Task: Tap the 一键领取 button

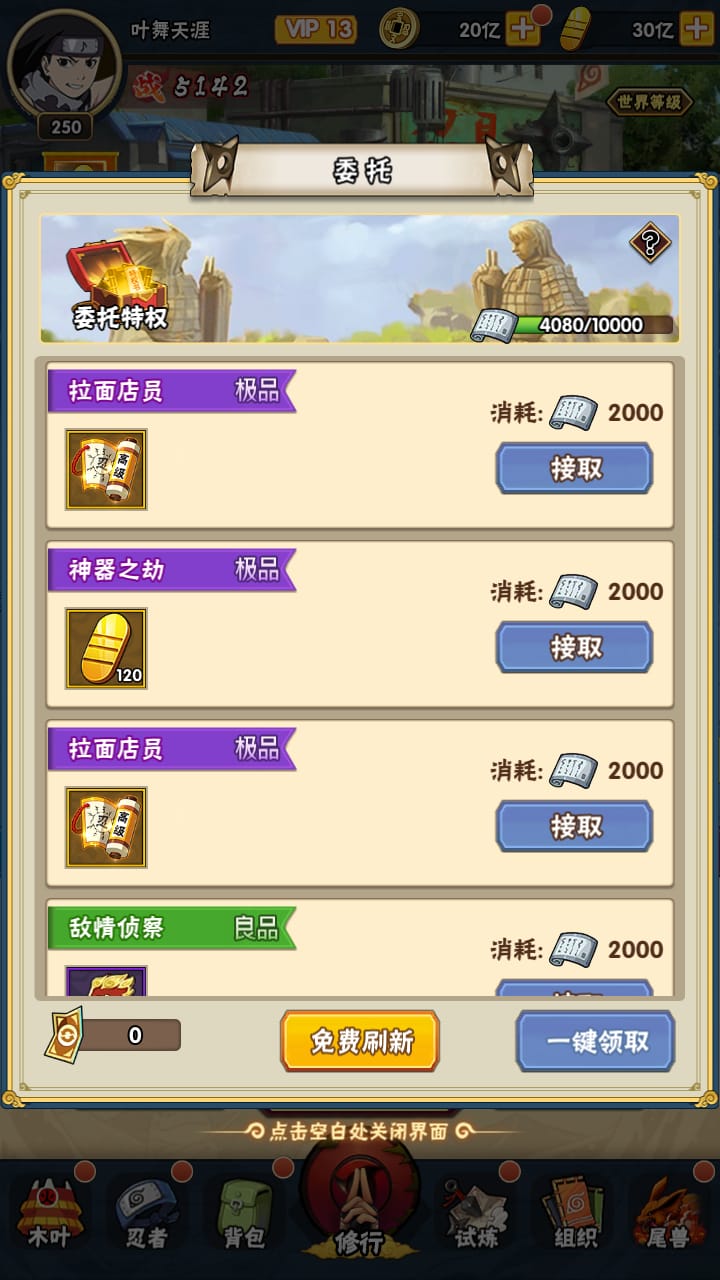Action: pyautogui.click(x=596, y=1041)
